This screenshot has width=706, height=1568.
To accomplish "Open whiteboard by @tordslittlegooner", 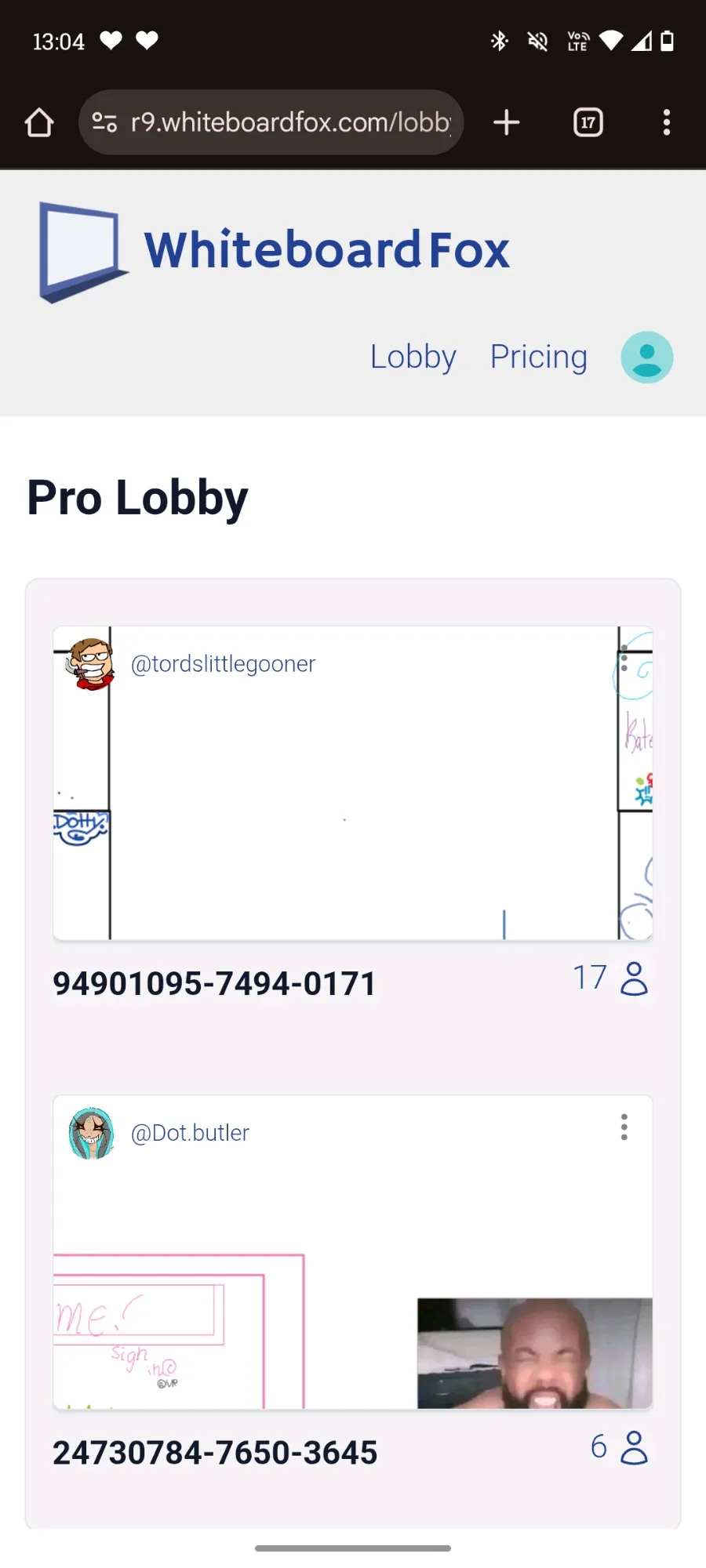I will point(353,782).
